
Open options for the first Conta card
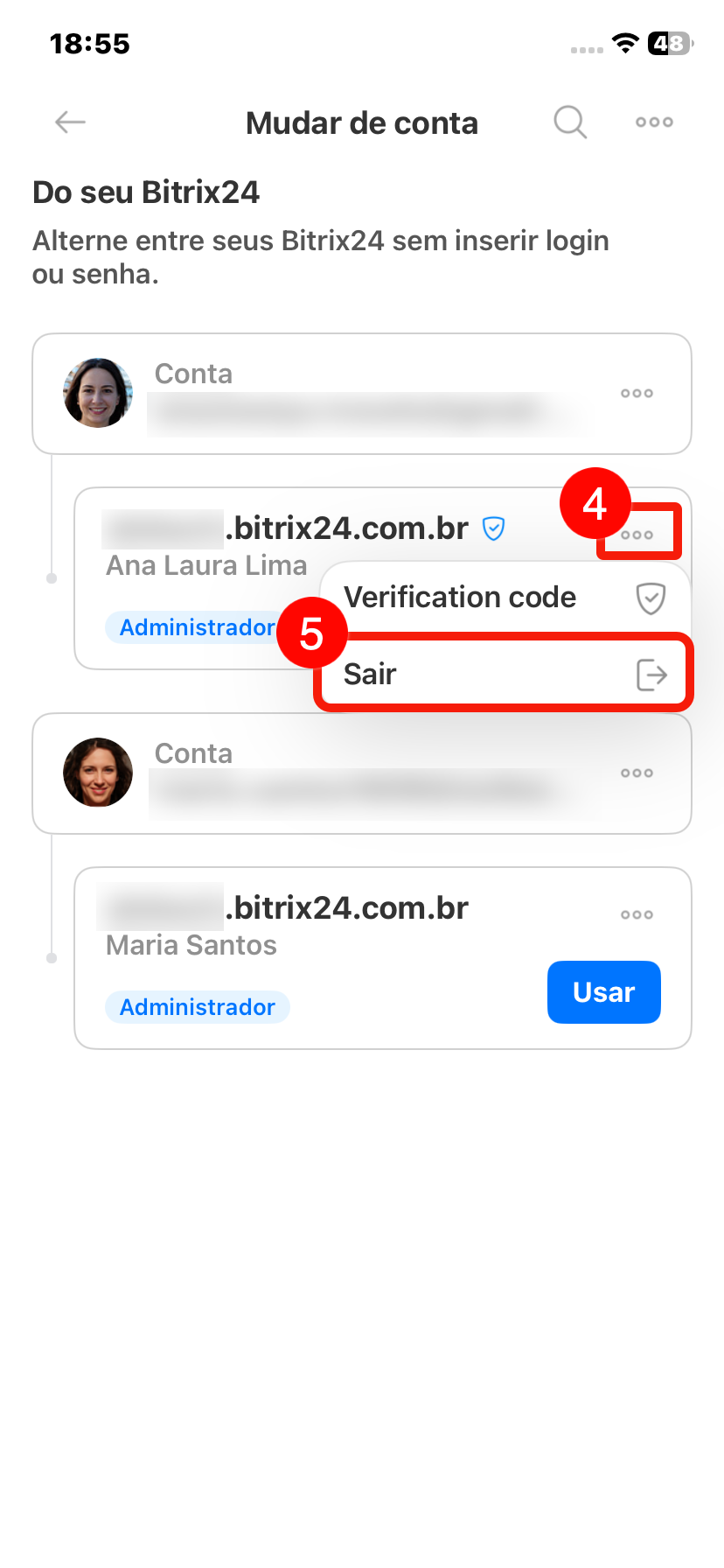637,394
